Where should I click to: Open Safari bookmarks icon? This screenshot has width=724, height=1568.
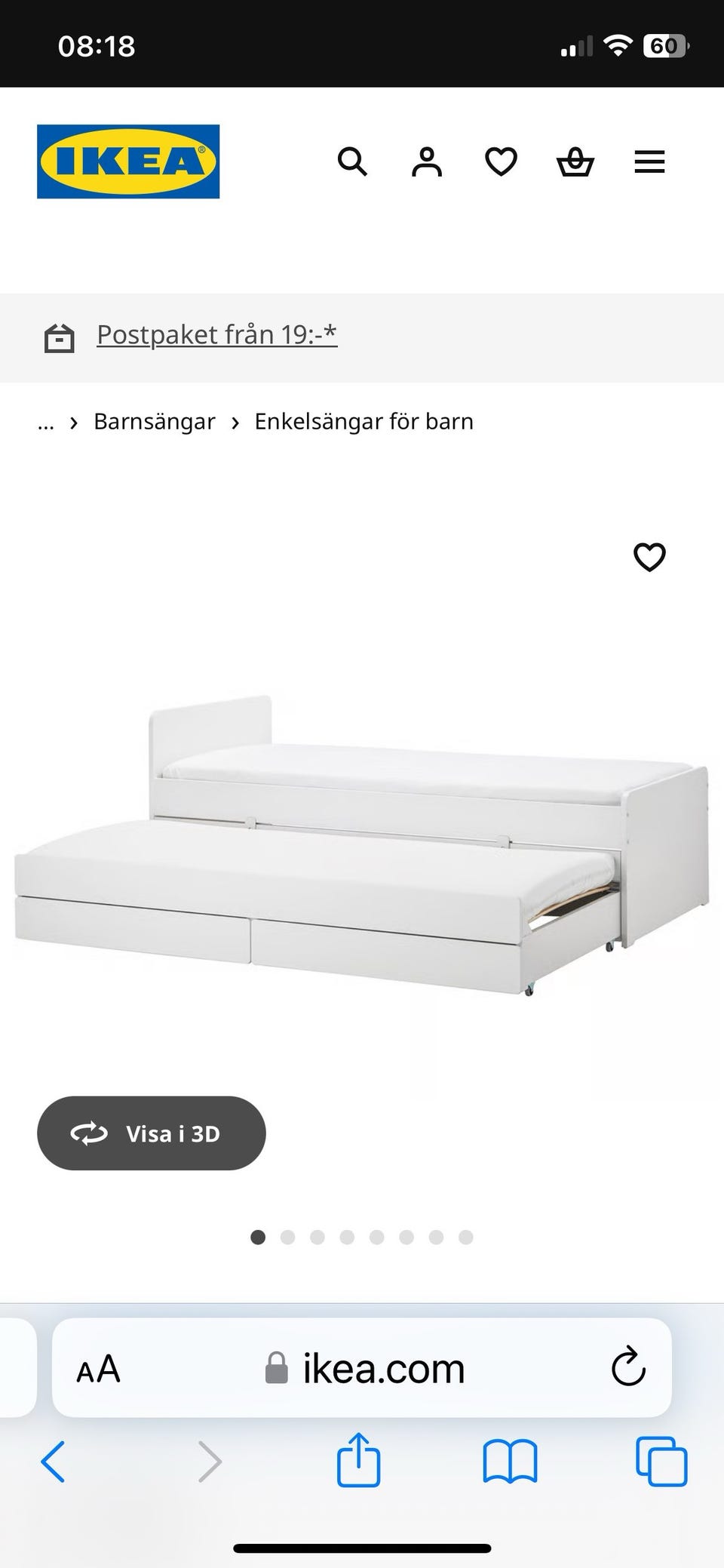click(510, 1461)
